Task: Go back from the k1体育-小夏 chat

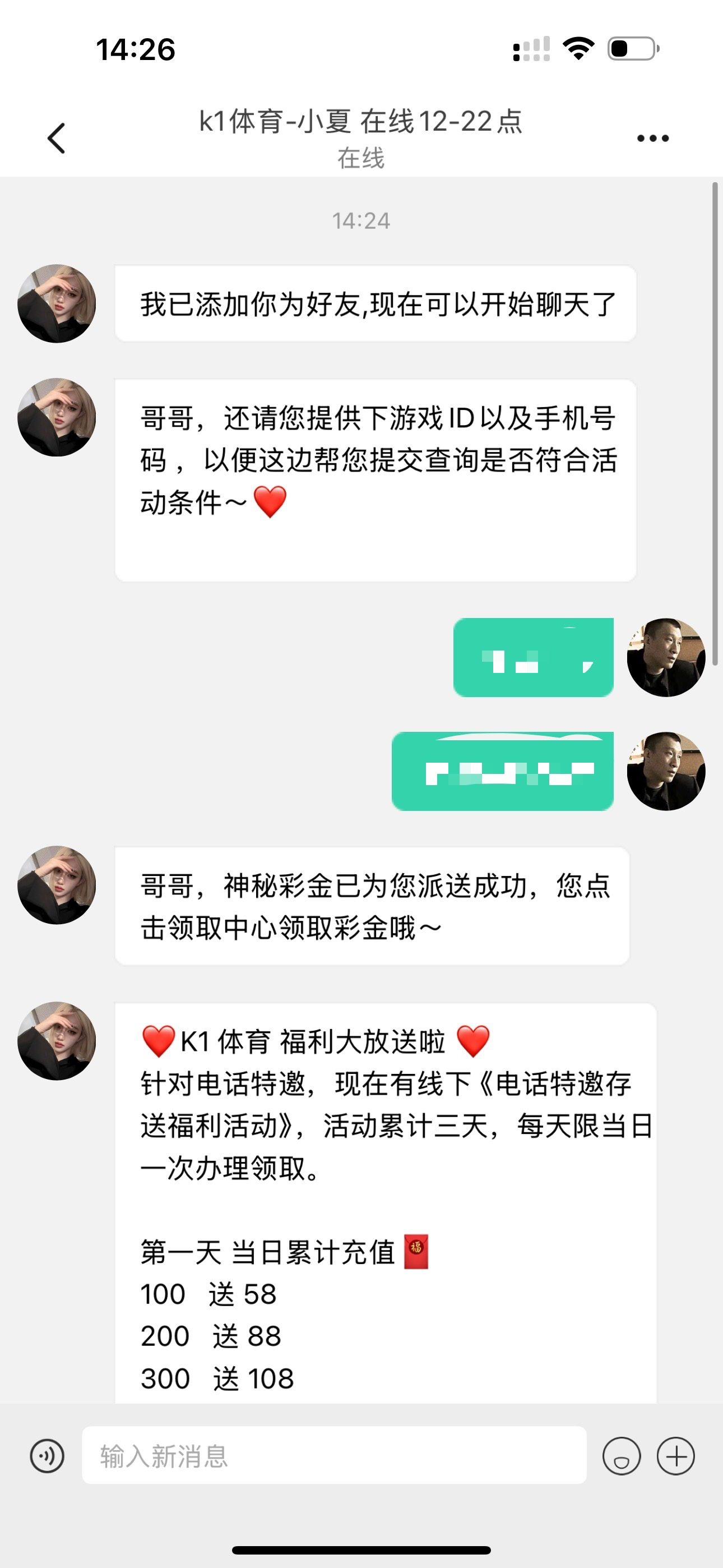Action: point(56,138)
